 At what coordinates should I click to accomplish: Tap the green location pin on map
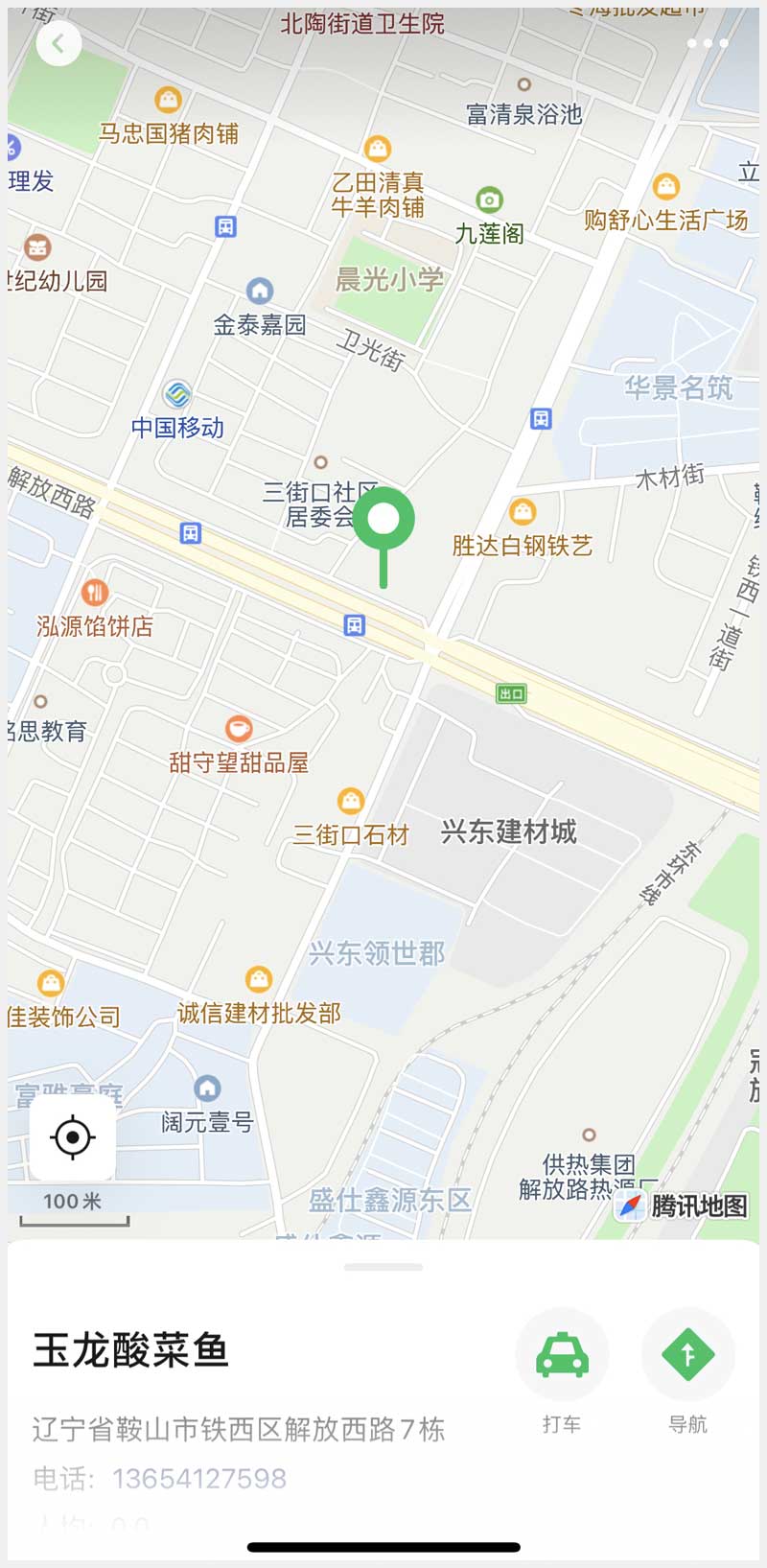point(383,521)
